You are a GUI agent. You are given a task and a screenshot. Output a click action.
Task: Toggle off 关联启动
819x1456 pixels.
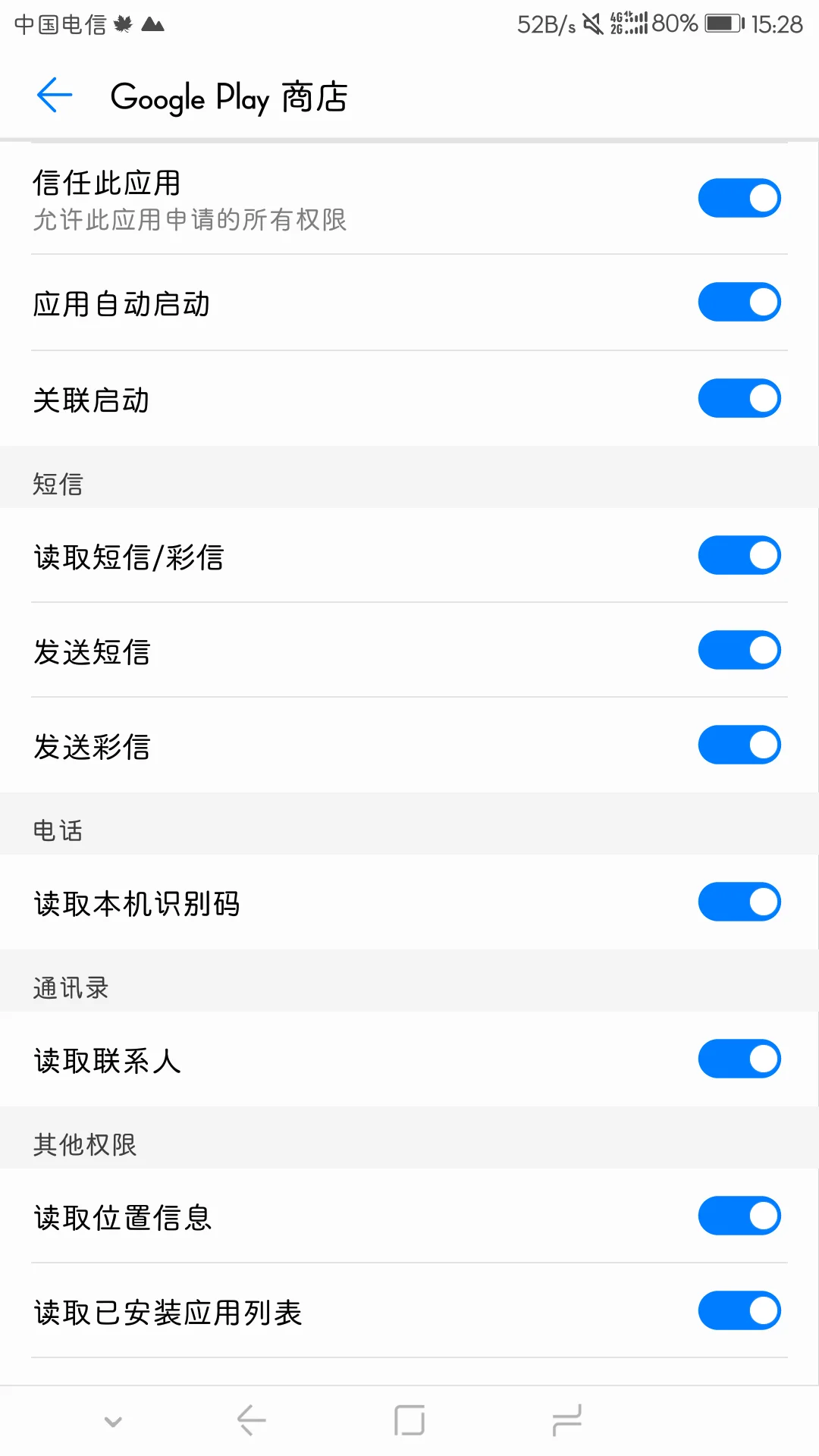tap(739, 398)
